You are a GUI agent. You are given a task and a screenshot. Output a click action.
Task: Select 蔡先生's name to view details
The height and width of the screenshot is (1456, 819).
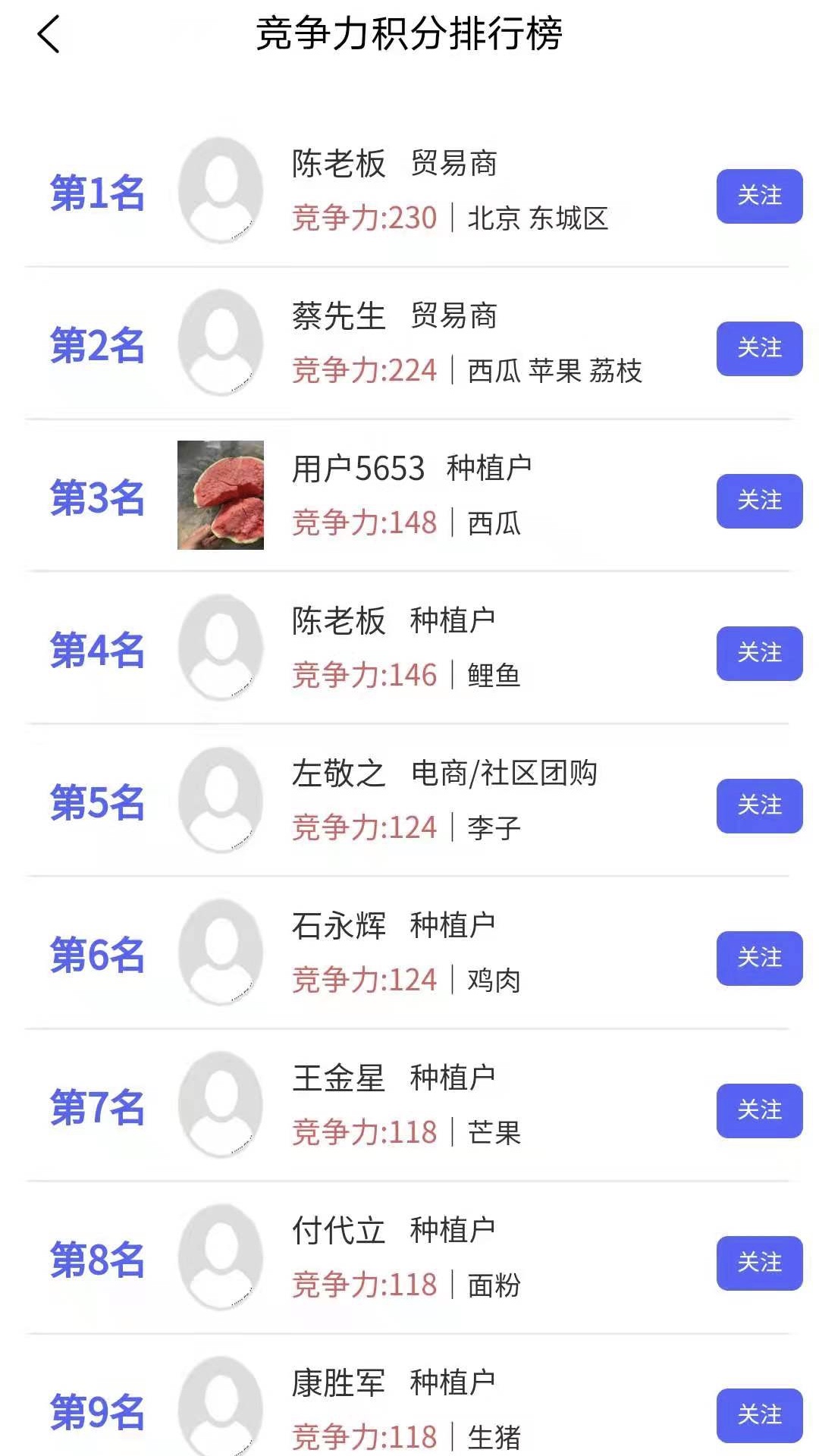click(x=337, y=315)
